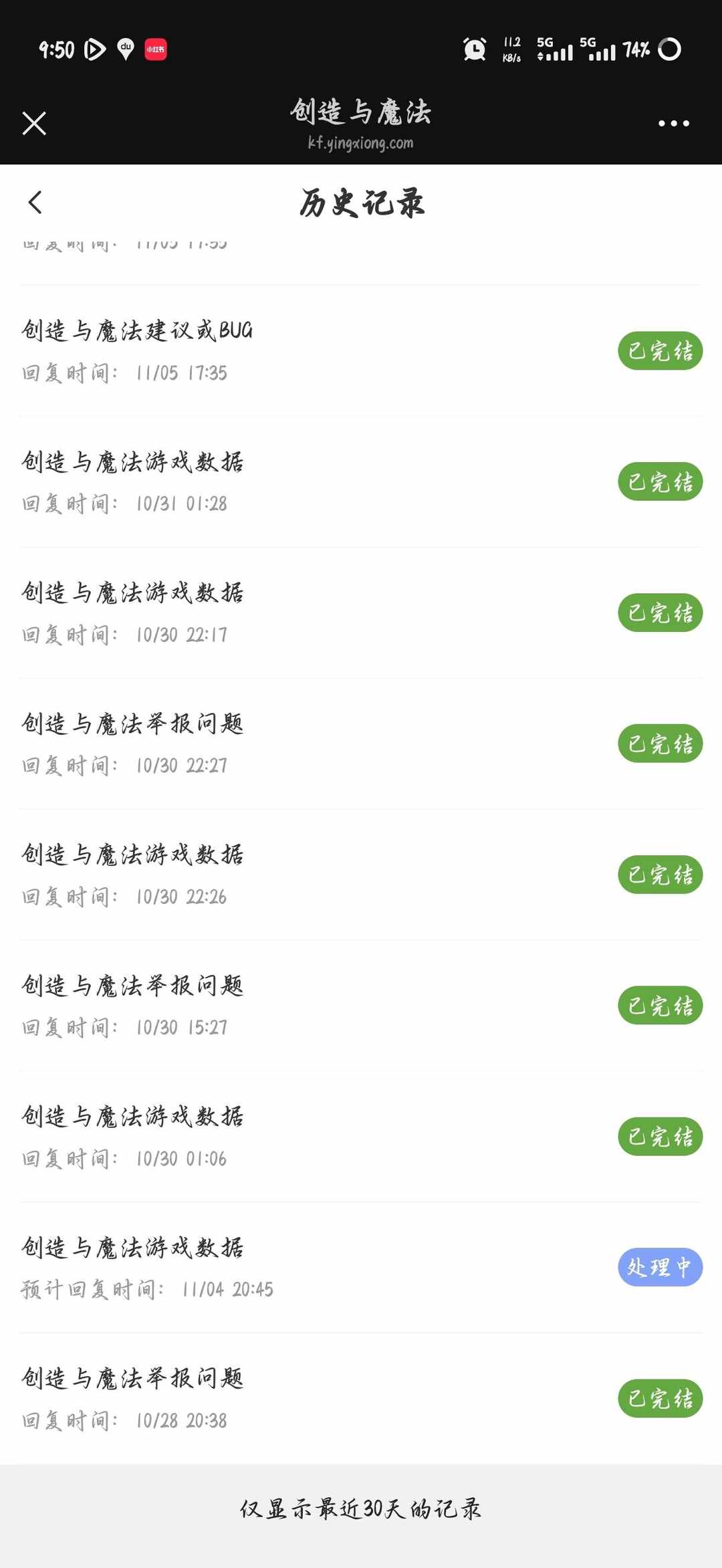This screenshot has height=1568, width=722.
Task: Tap the back chevron beside 历史记录
Action: [35, 204]
